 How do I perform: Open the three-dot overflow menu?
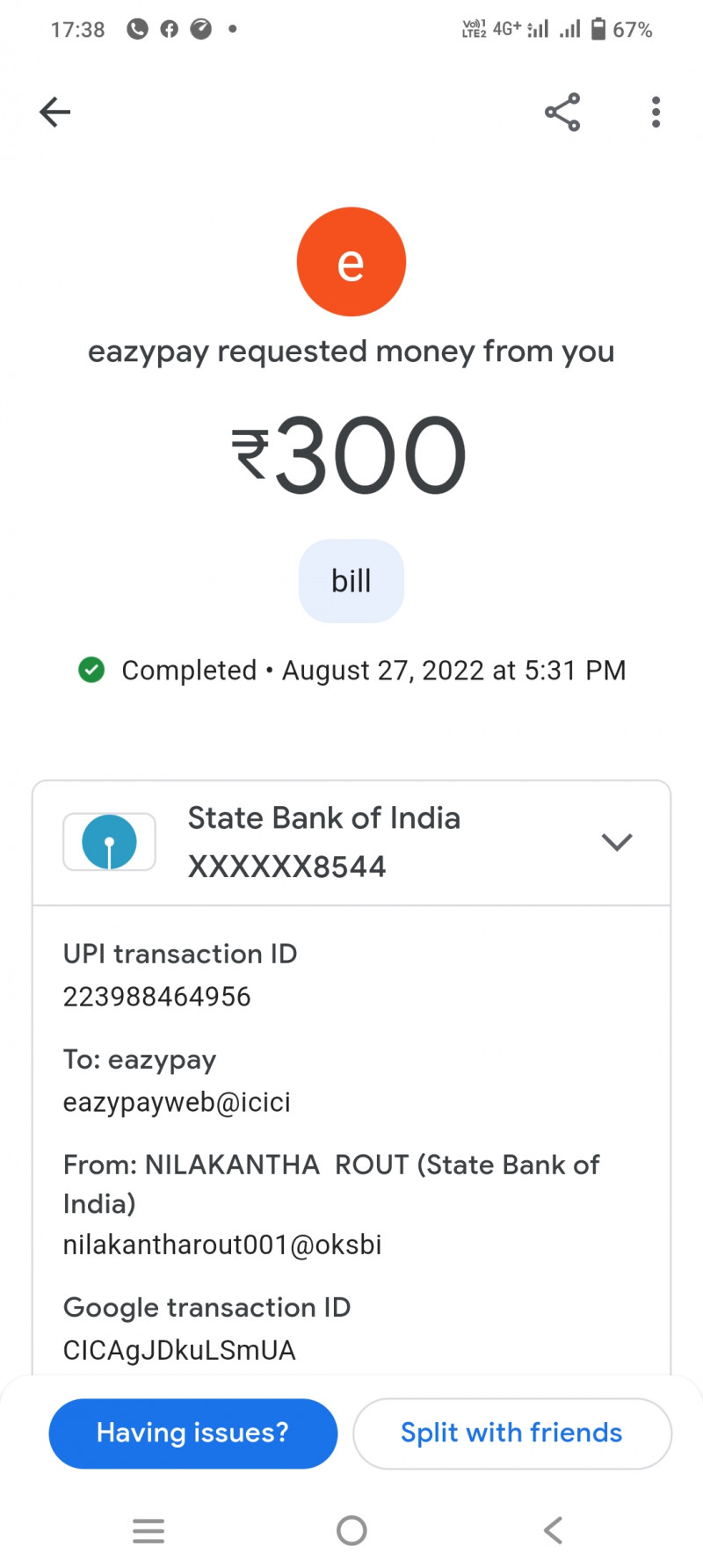tap(656, 113)
